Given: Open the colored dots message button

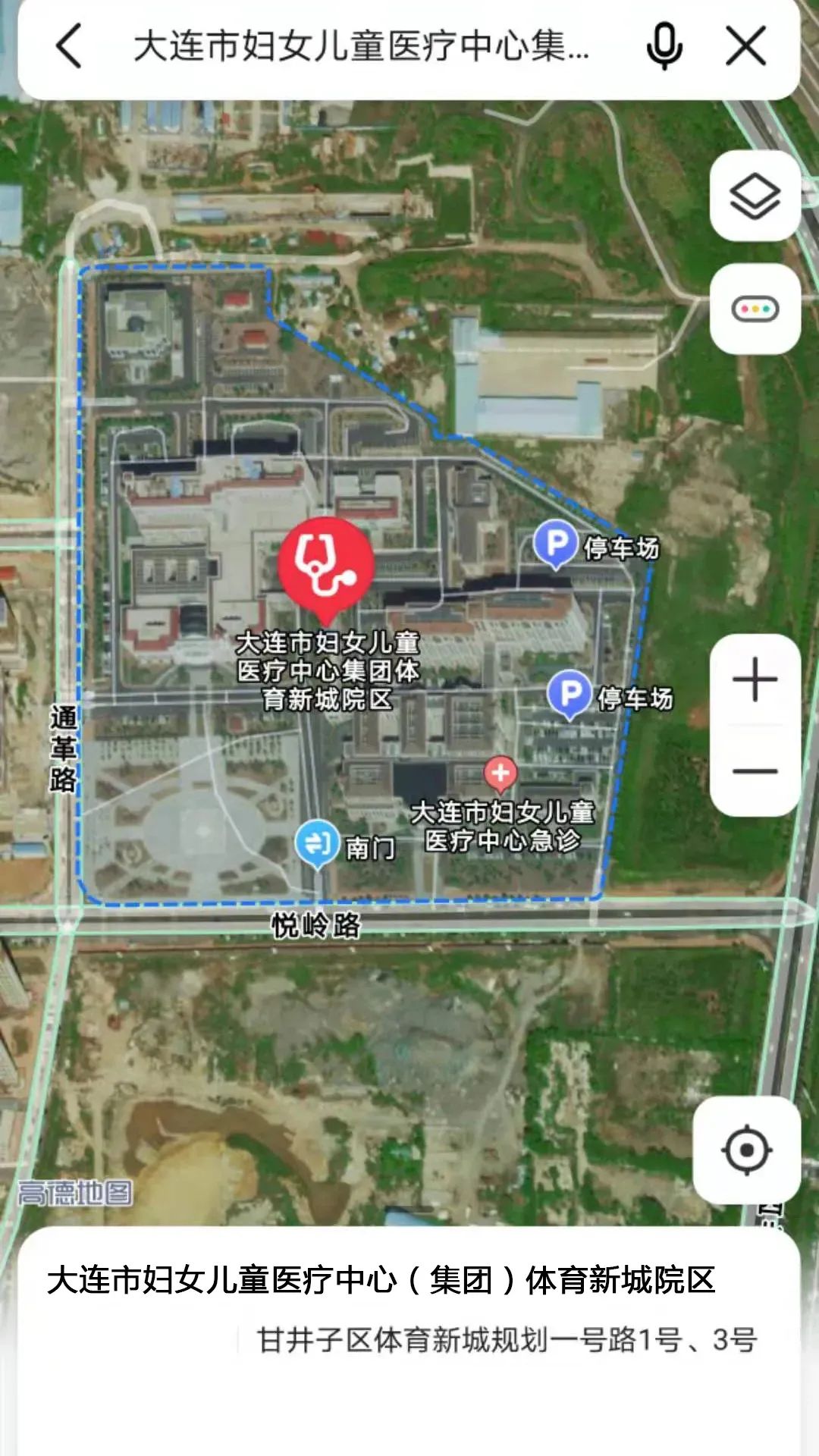Looking at the screenshot, I should [755, 309].
